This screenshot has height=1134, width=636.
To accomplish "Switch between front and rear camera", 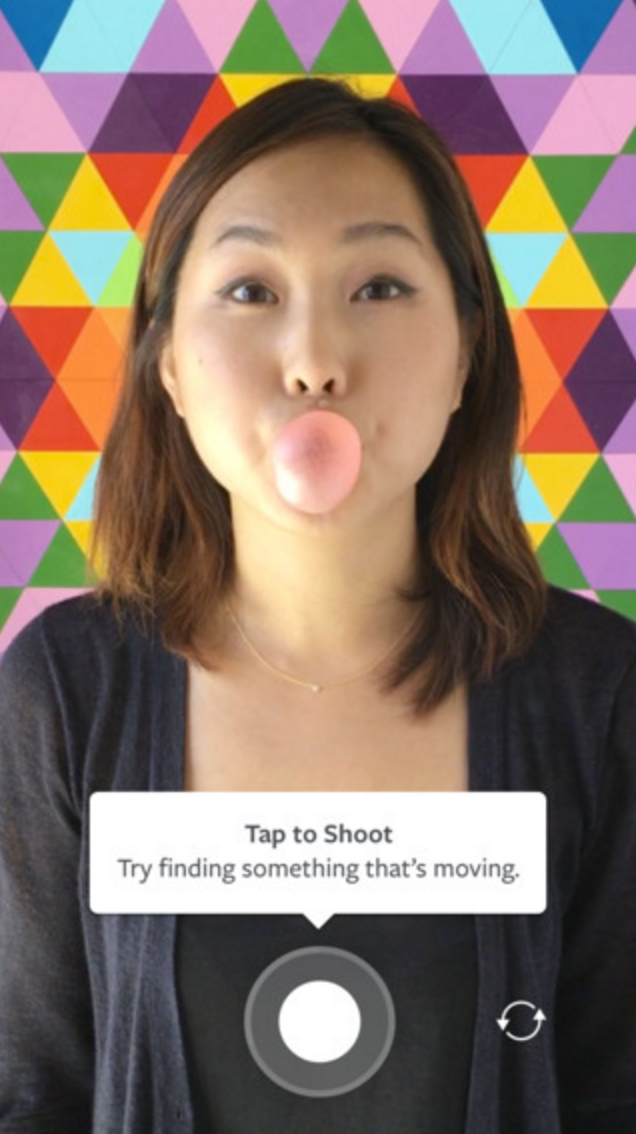I will (x=521, y=1021).
